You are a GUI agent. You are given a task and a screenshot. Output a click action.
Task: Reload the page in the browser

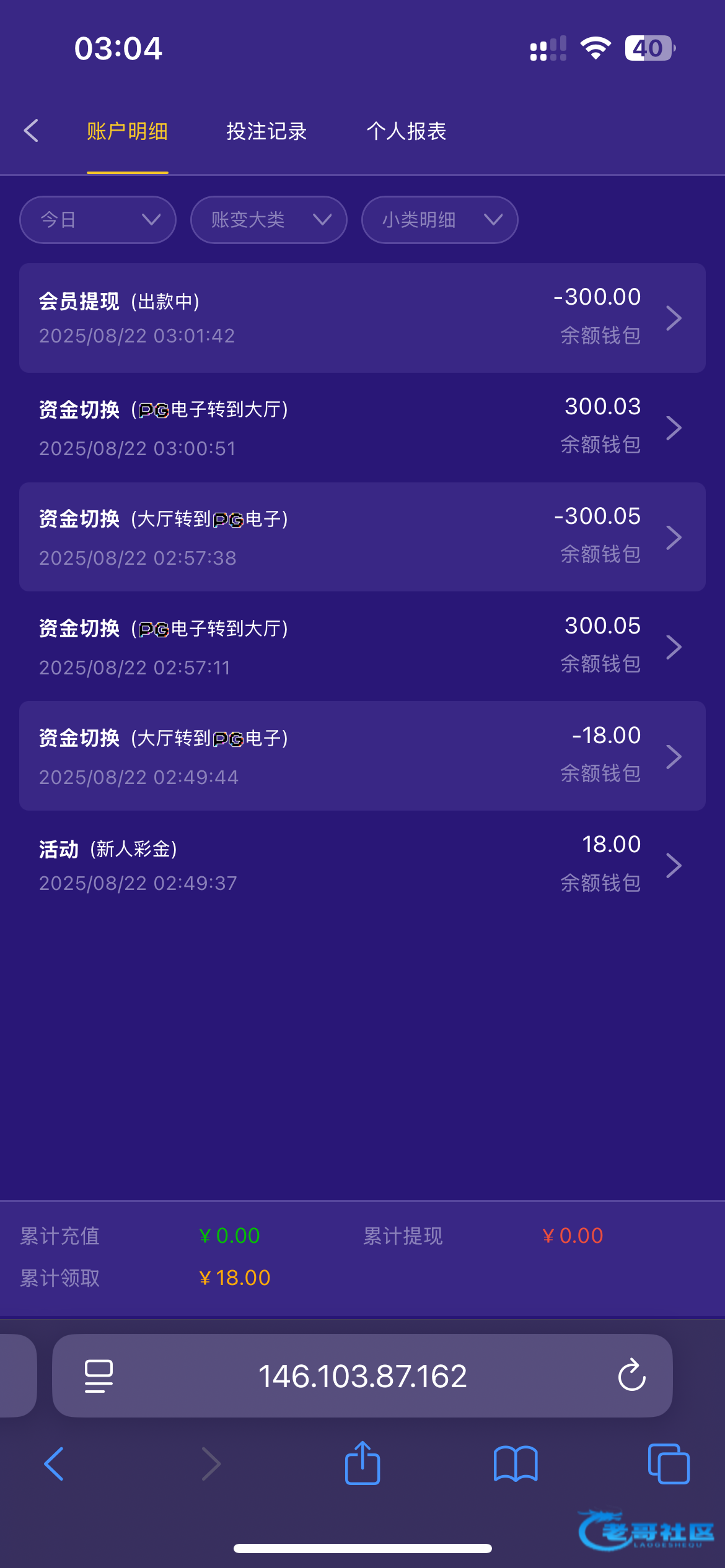tap(631, 1376)
